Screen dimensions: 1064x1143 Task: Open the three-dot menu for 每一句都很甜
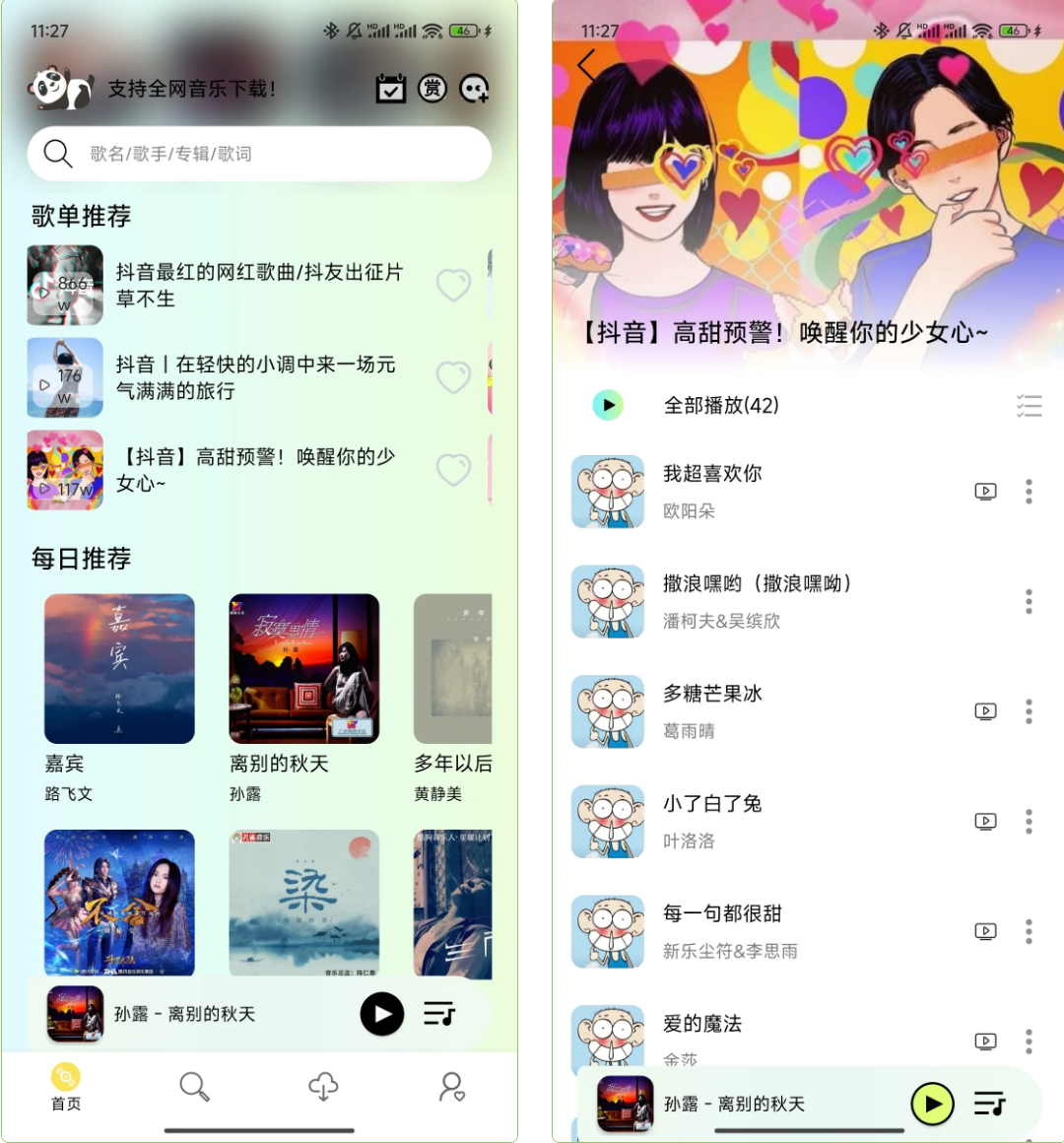[1029, 931]
